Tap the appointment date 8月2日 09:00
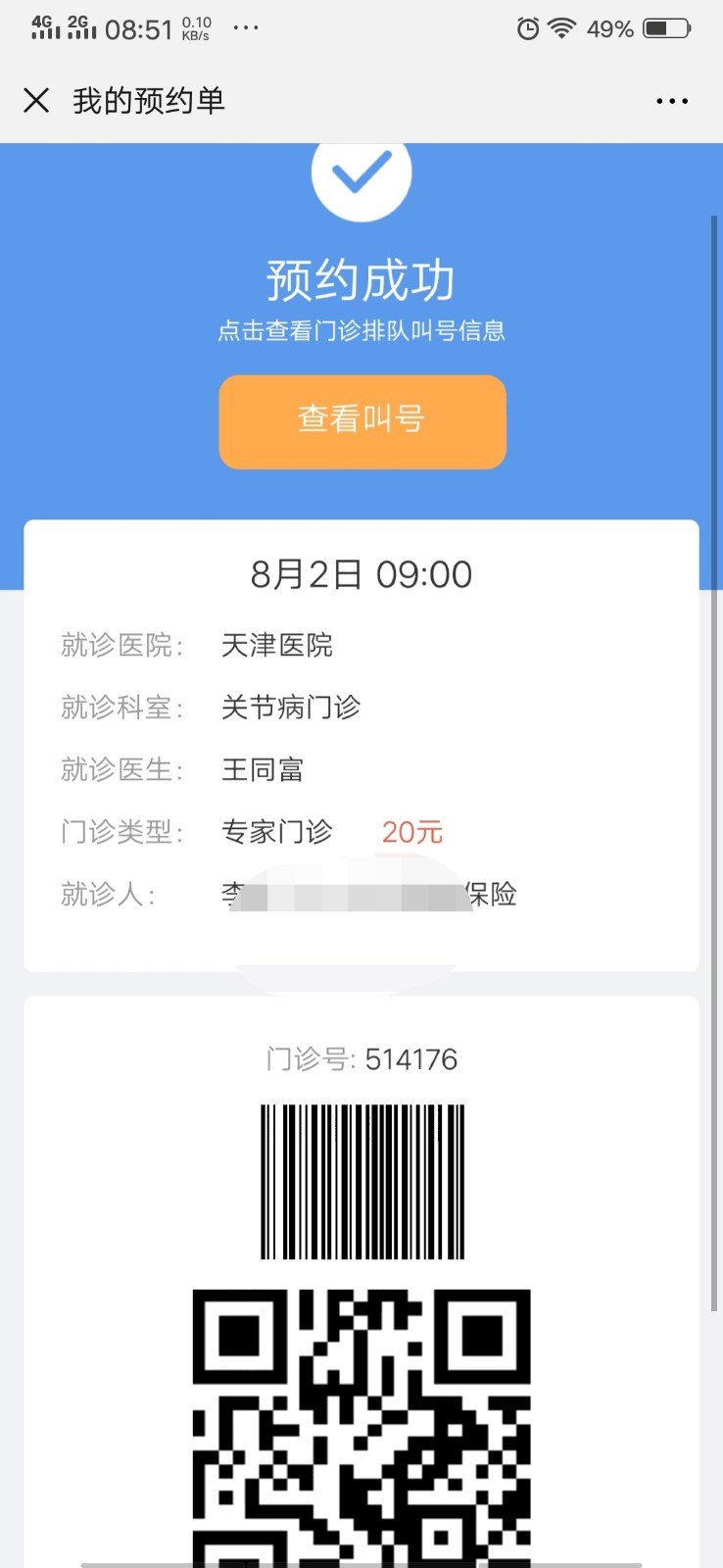 [361, 574]
